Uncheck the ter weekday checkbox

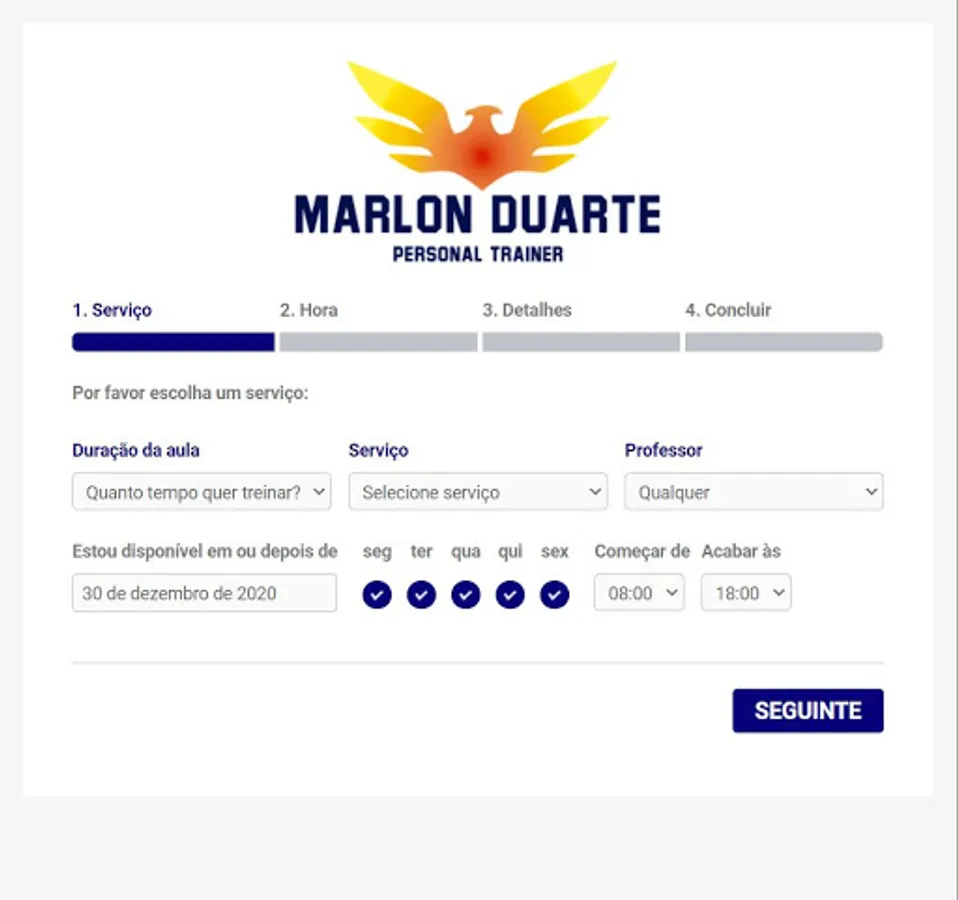pos(421,595)
